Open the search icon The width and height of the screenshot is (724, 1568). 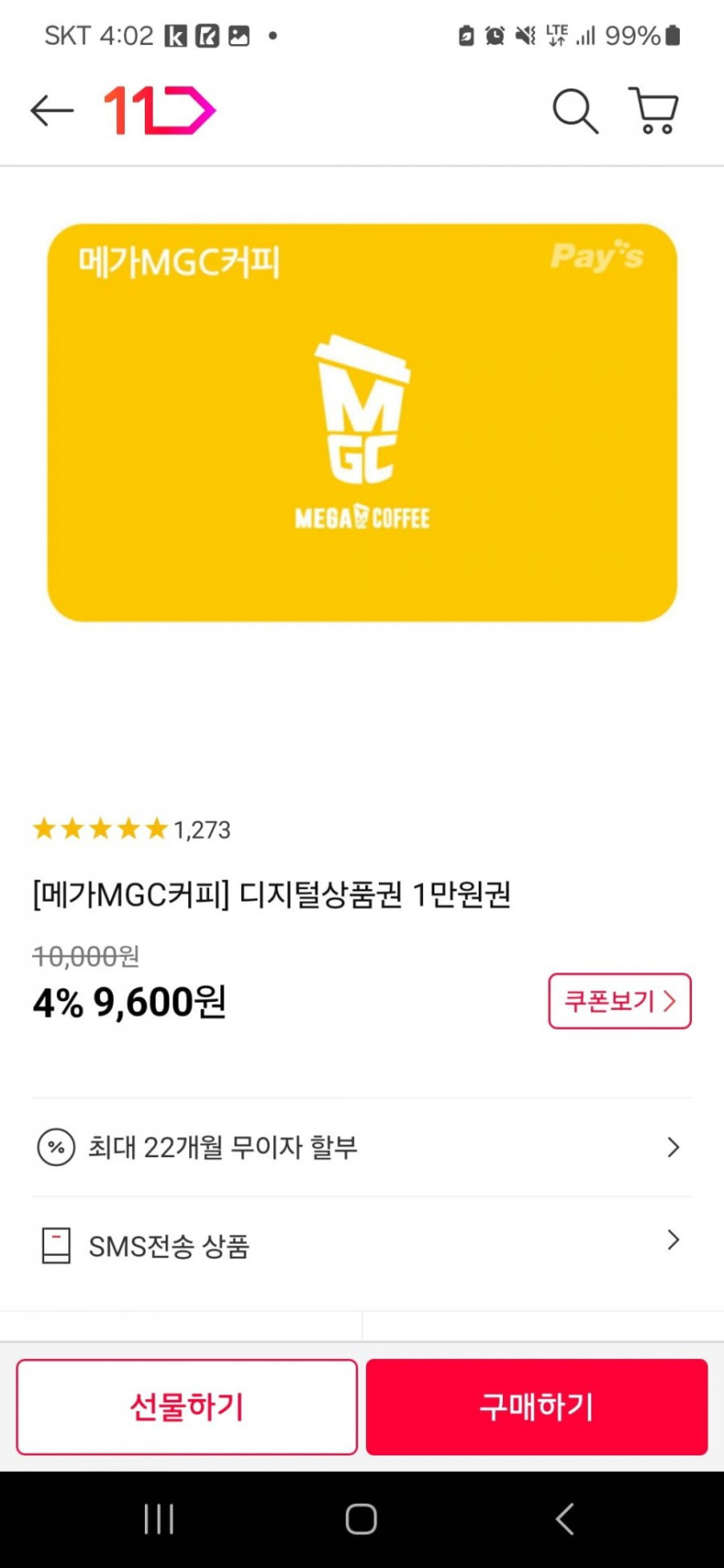point(575,111)
